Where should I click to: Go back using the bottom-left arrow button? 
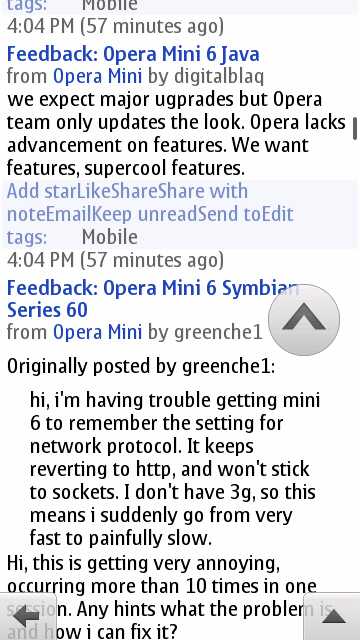tap(28, 616)
